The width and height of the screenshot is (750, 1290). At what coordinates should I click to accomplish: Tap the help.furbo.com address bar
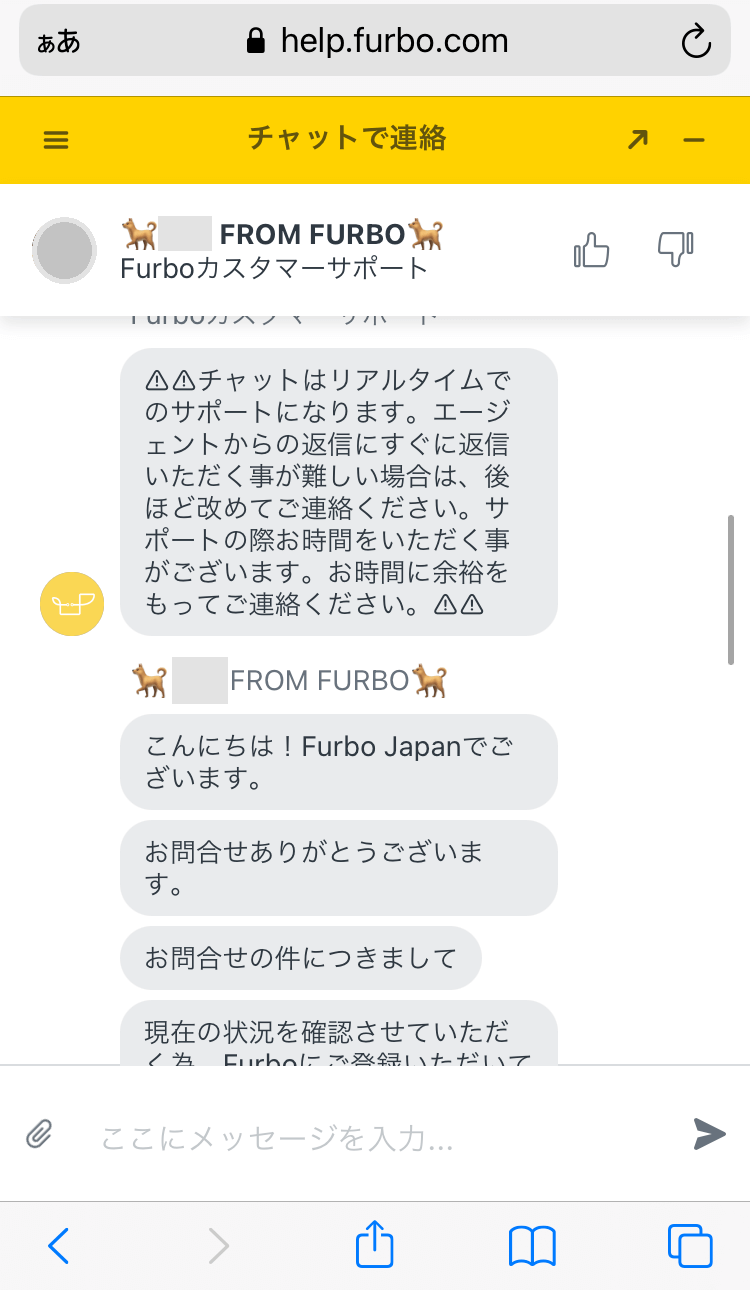375,40
